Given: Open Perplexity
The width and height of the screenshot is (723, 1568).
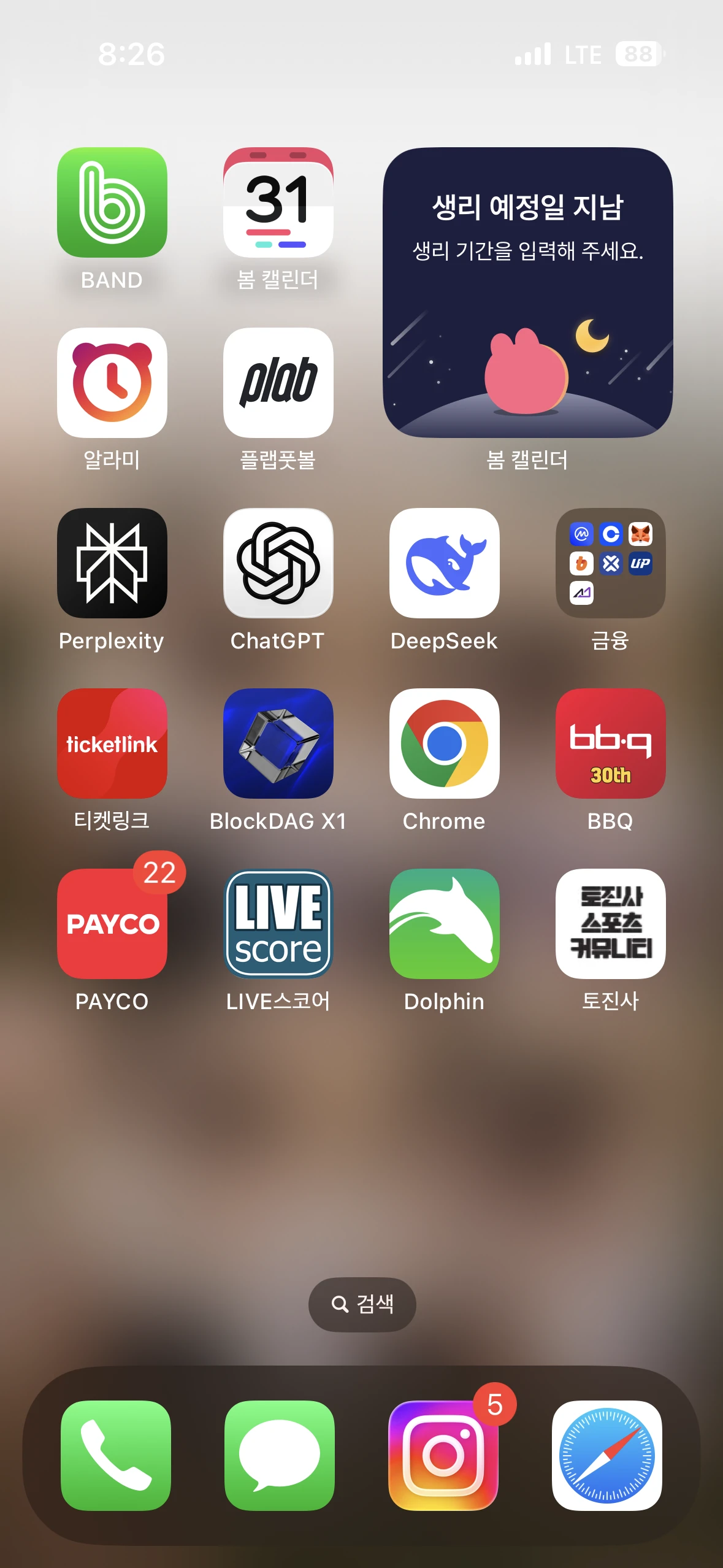Looking at the screenshot, I should click(112, 563).
